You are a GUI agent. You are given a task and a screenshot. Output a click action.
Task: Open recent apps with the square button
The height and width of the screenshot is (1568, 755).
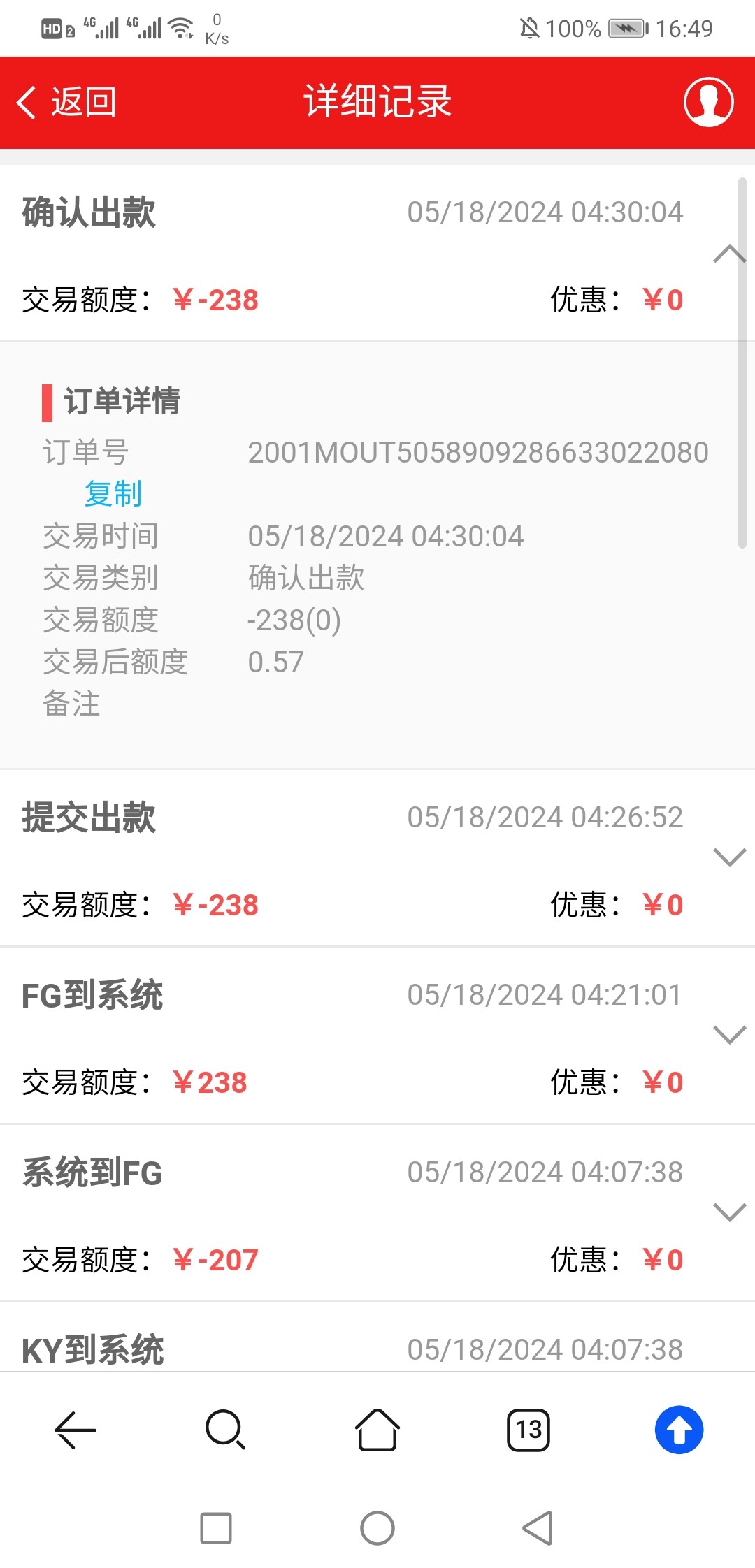tap(216, 1528)
